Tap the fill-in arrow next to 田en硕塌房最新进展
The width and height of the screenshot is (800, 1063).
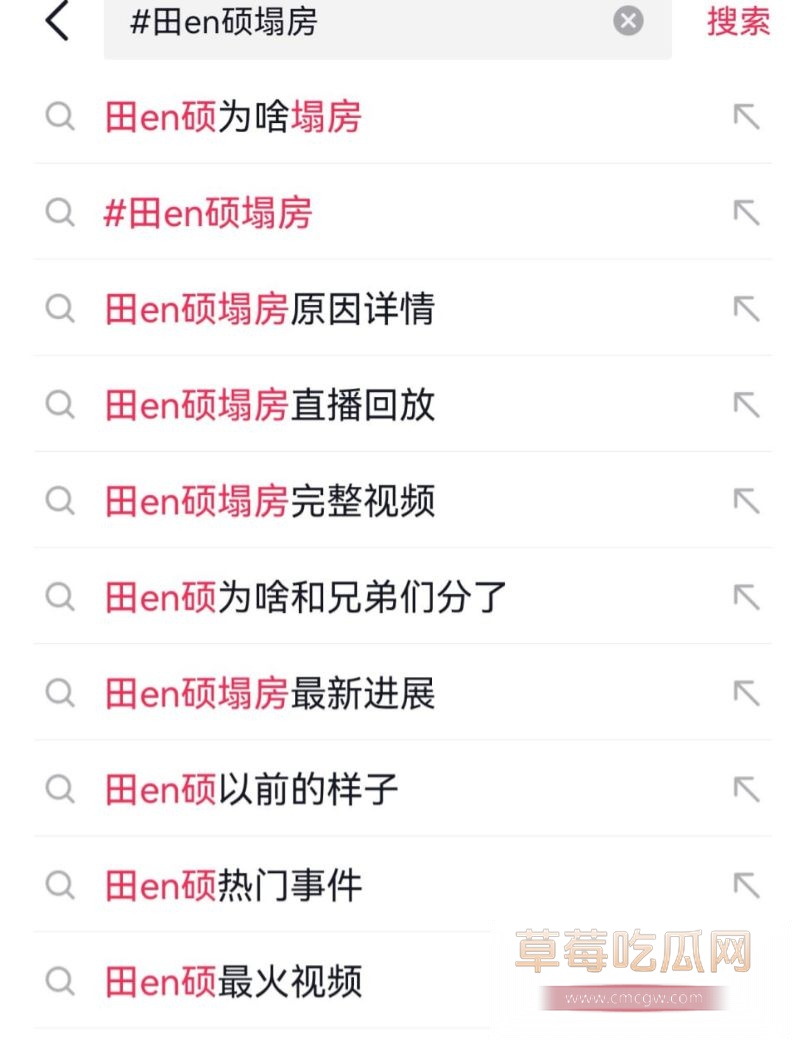pos(746,693)
